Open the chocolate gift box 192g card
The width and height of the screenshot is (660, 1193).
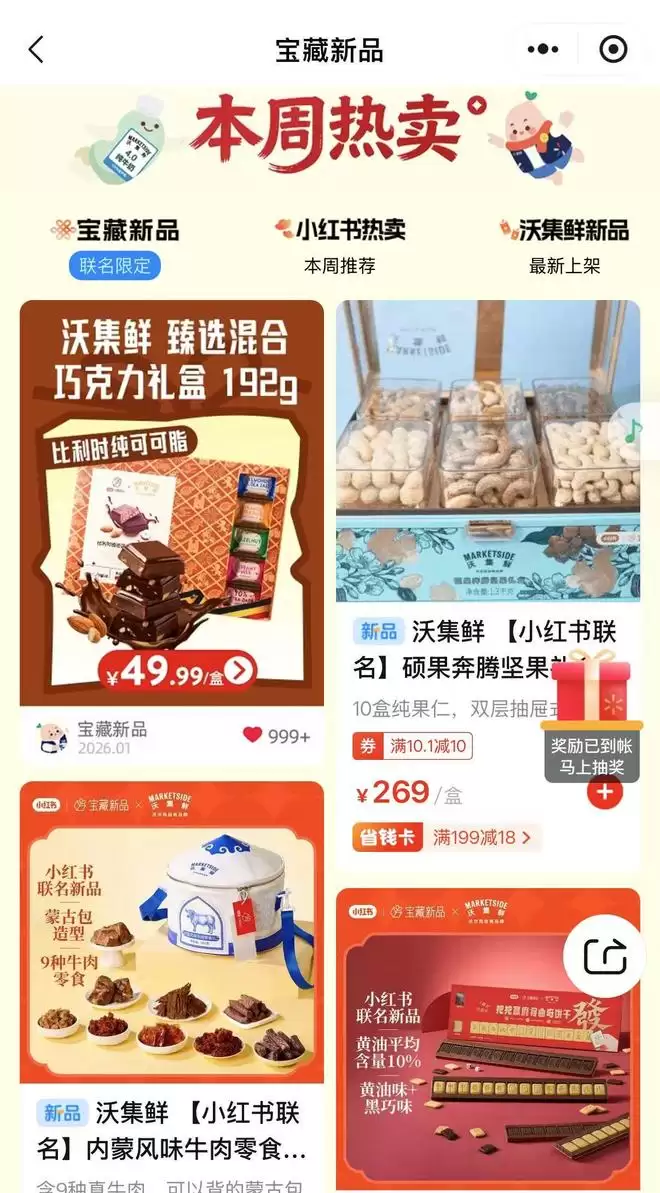pos(172,500)
